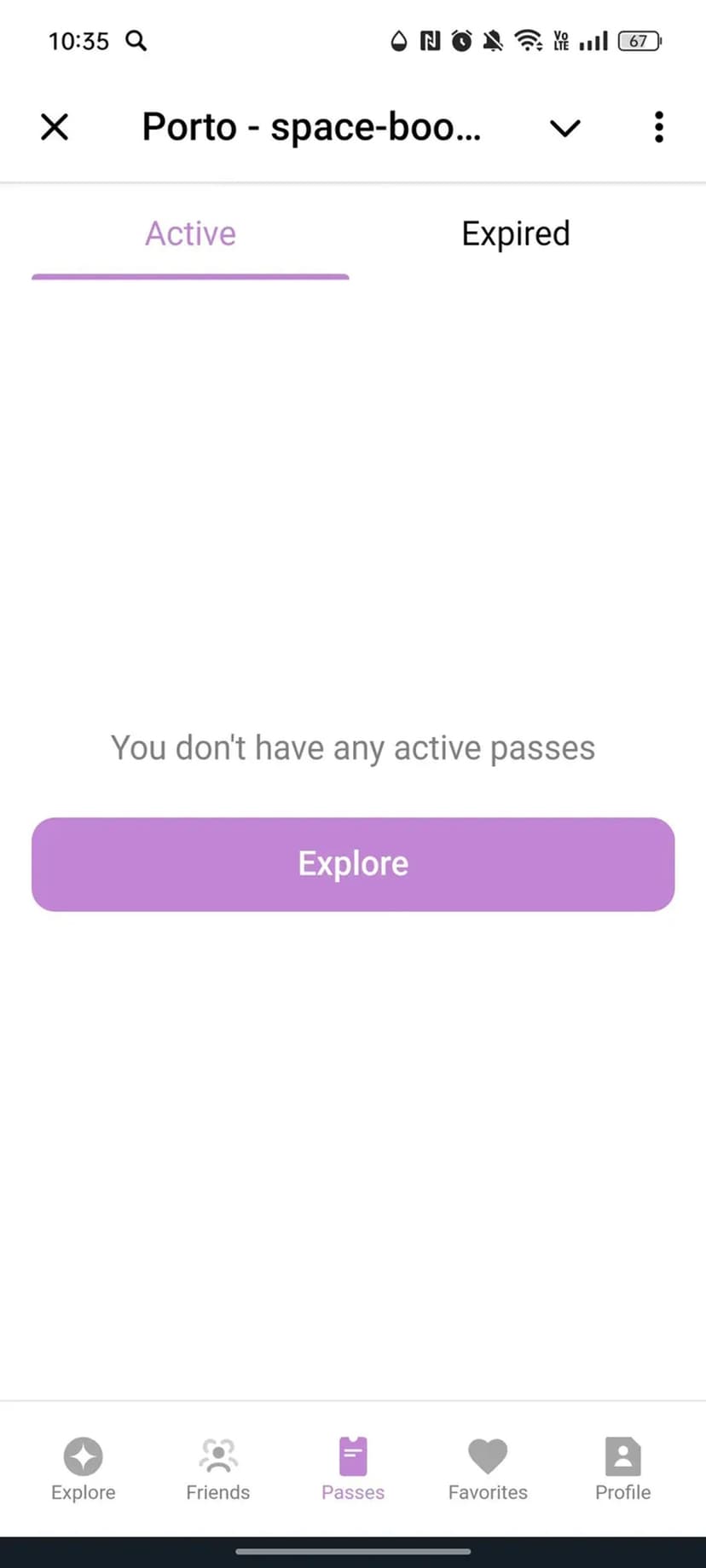
Task: Go to the Friends tab
Action: pyautogui.click(x=217, y=1468)
